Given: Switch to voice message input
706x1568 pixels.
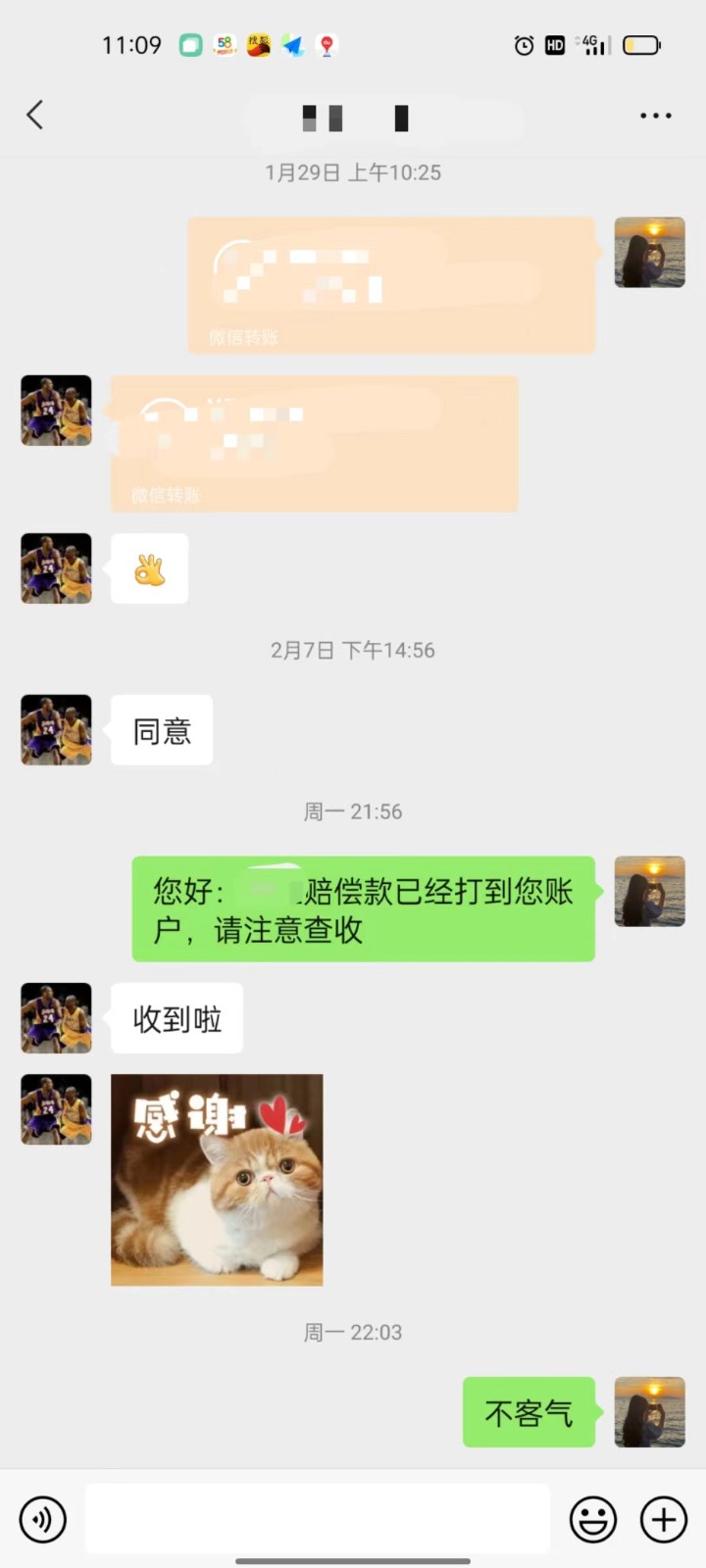Looking at the screenshot, I should [x=43, y=1520].
